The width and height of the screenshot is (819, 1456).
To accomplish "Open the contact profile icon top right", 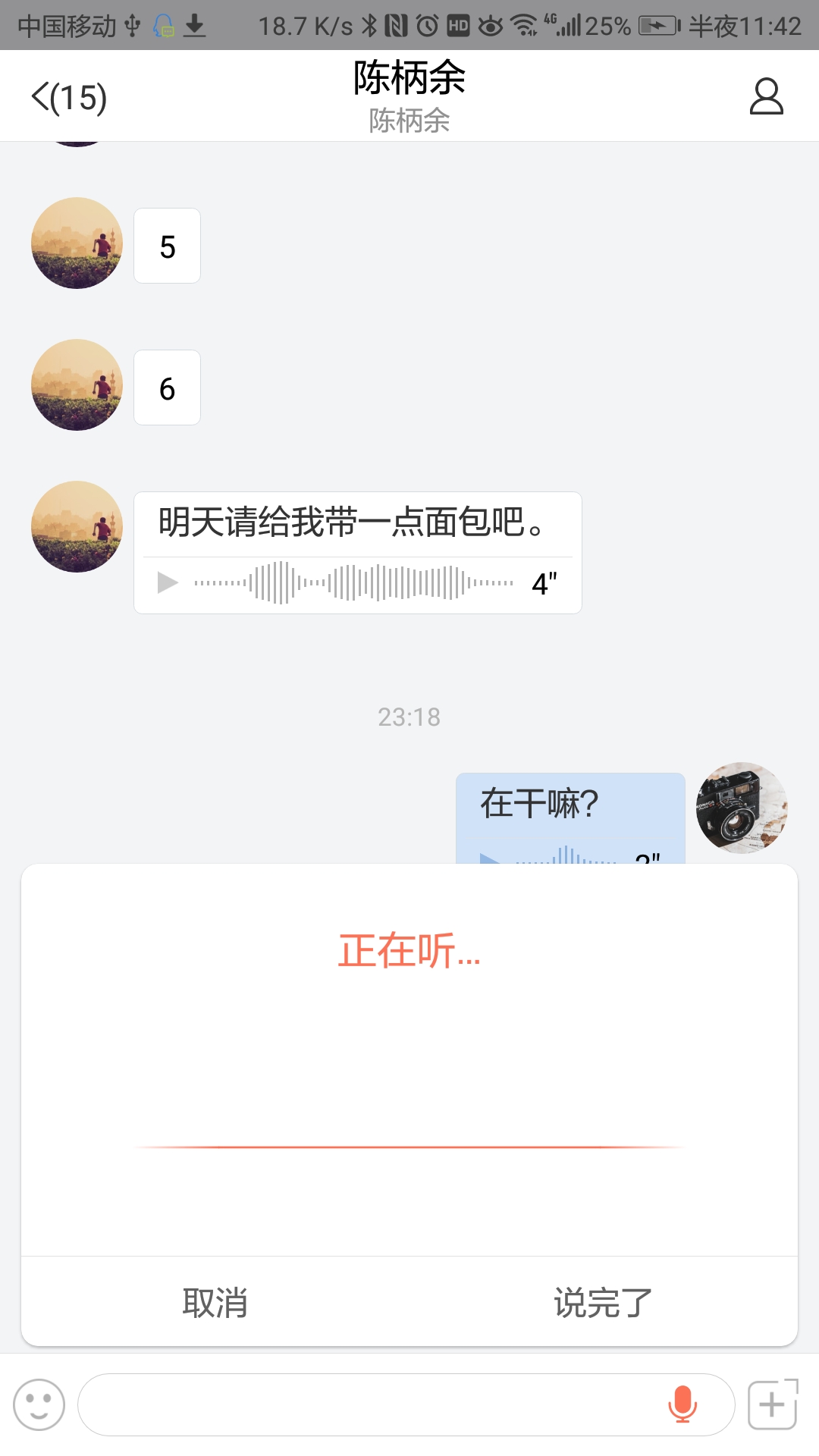I will point(765,96).
